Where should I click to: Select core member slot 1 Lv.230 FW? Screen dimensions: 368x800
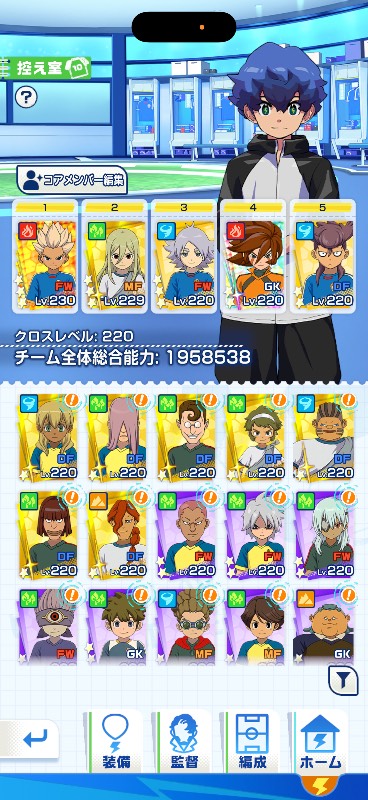point(45,256)
